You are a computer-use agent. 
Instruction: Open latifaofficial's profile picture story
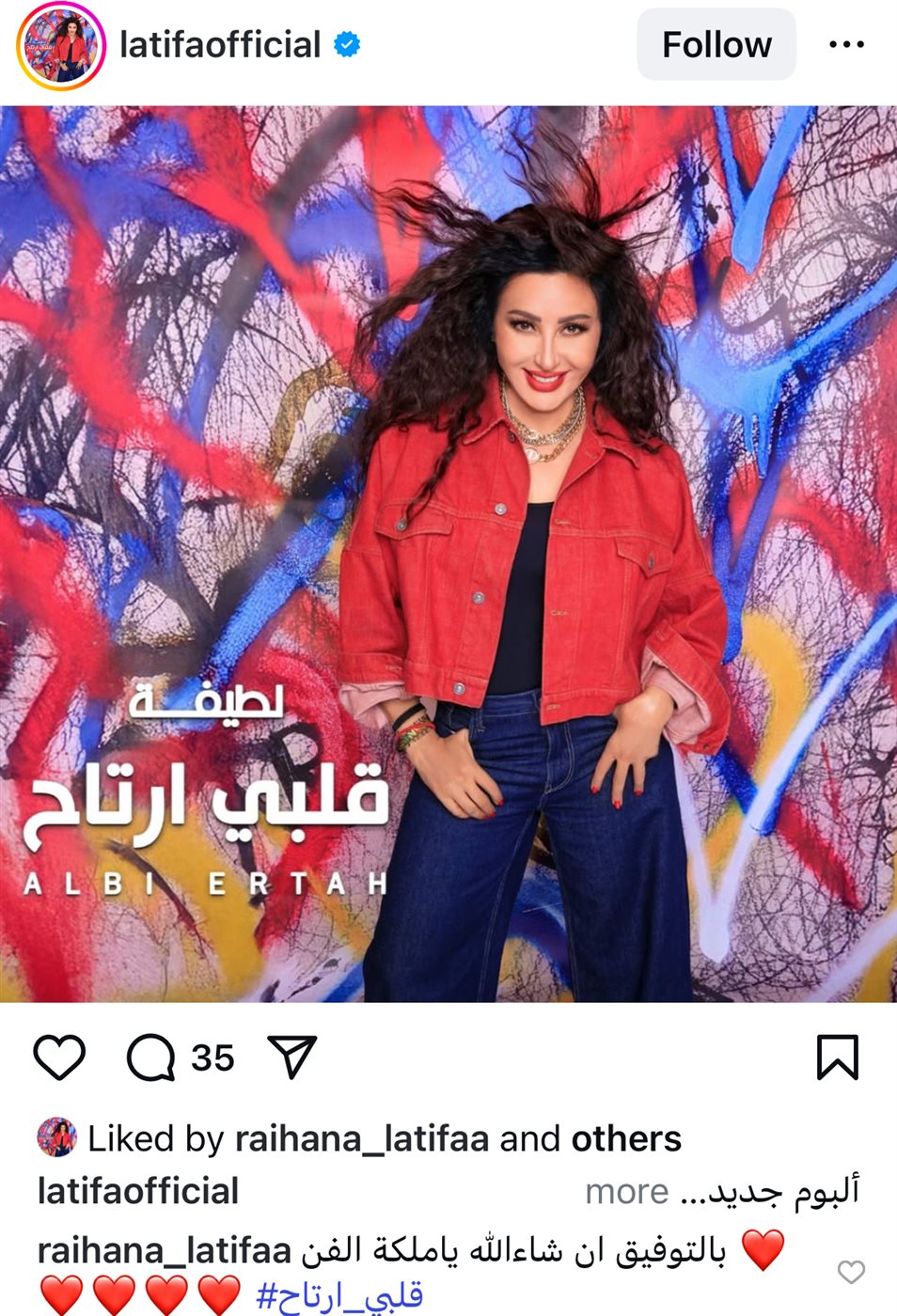[59, 46]
